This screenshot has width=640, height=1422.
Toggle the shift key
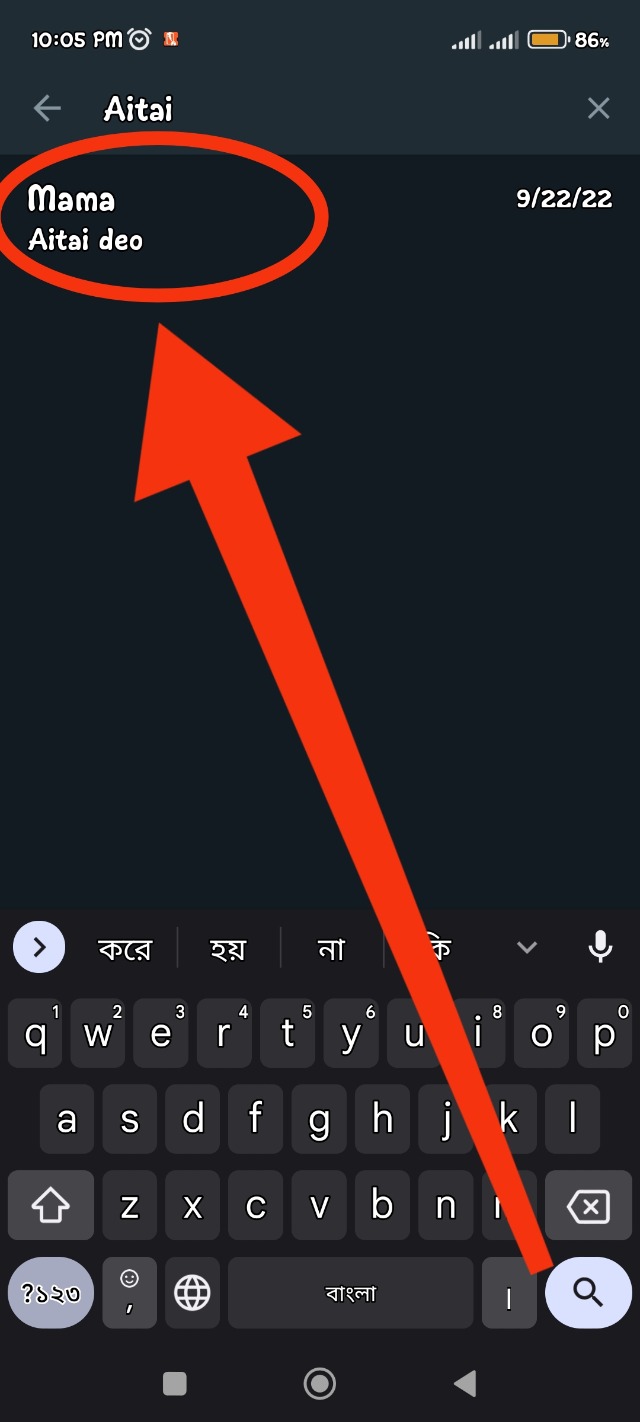point(51,1207)
